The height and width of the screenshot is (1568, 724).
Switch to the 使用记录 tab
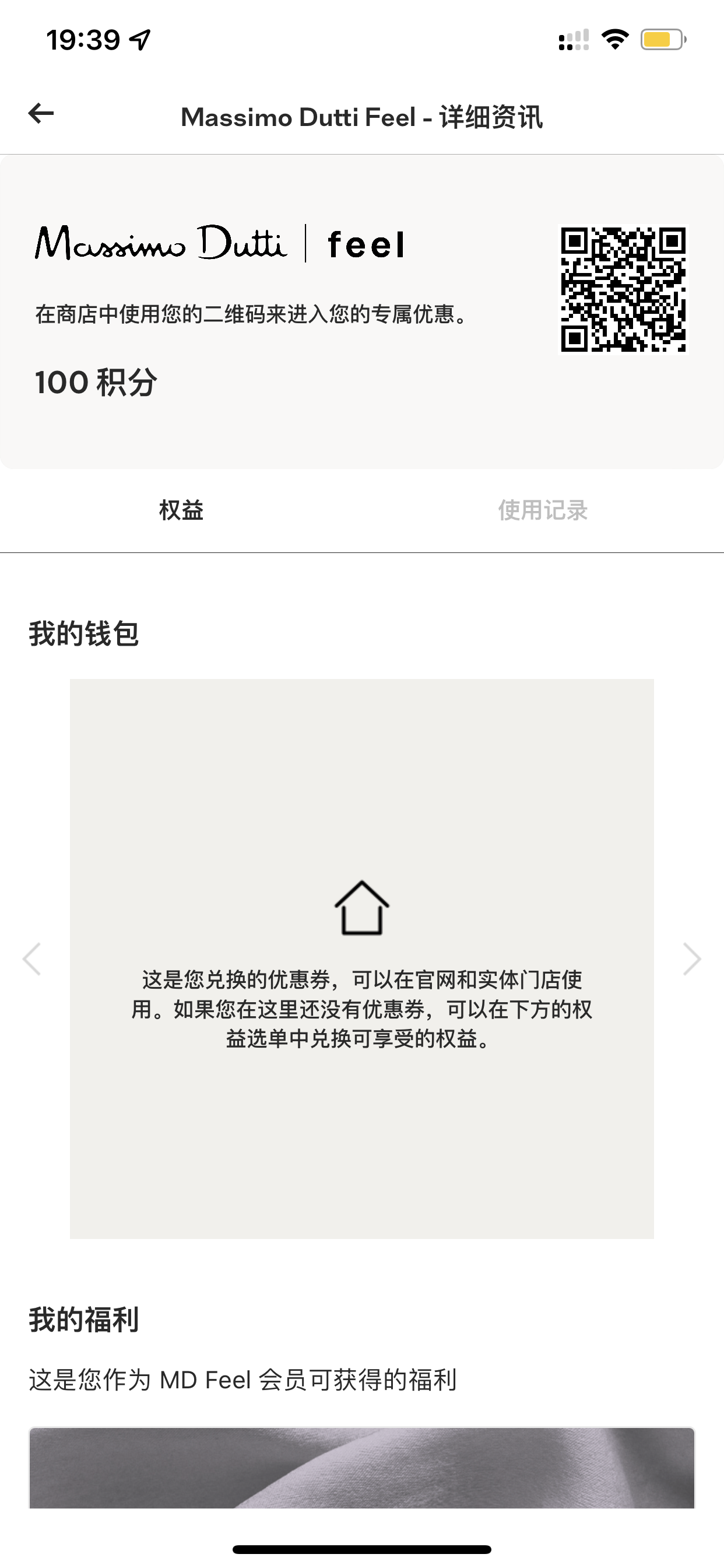coord(543,510)
